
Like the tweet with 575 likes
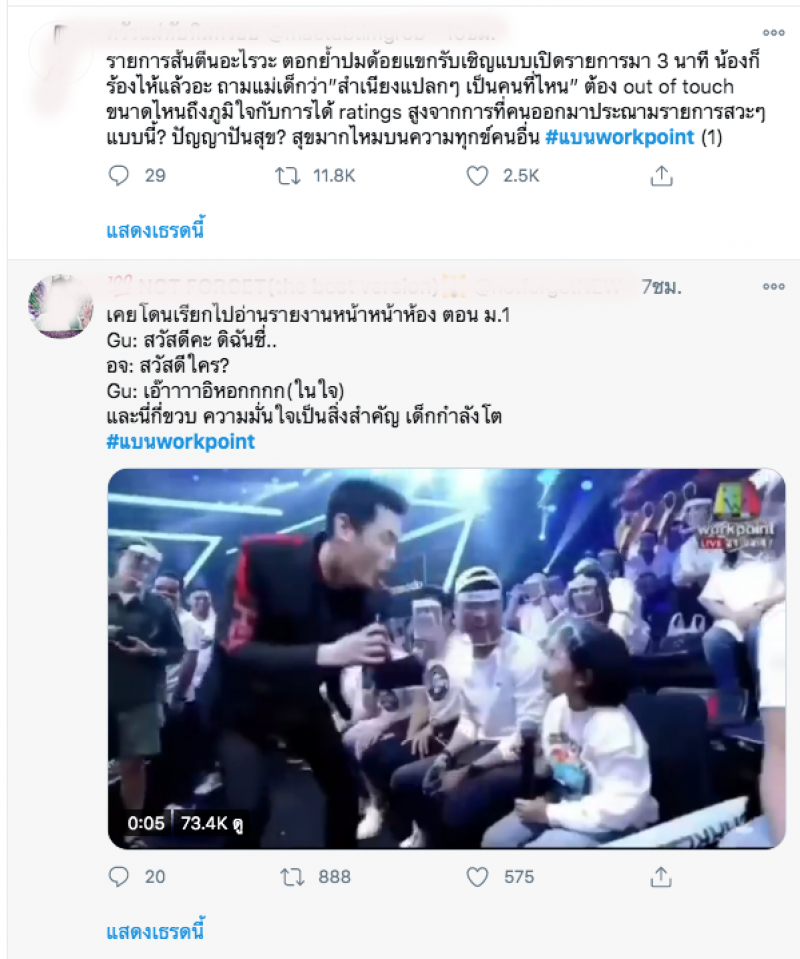coord(478,877)
